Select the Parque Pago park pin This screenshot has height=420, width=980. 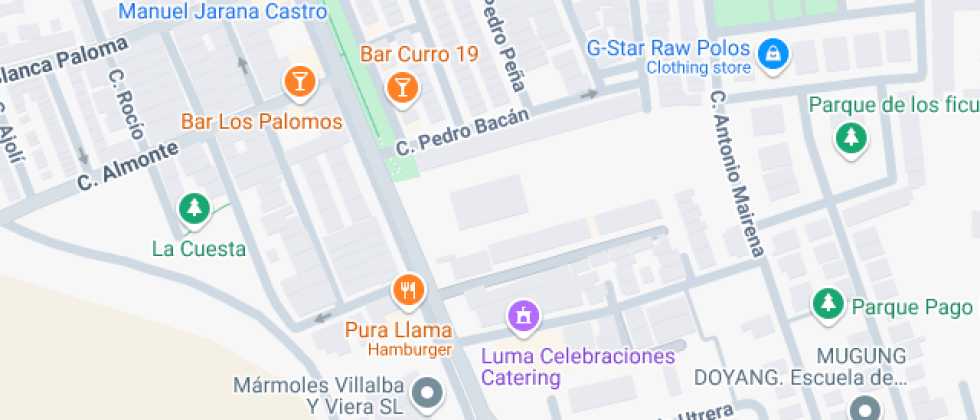click(827, 304)
